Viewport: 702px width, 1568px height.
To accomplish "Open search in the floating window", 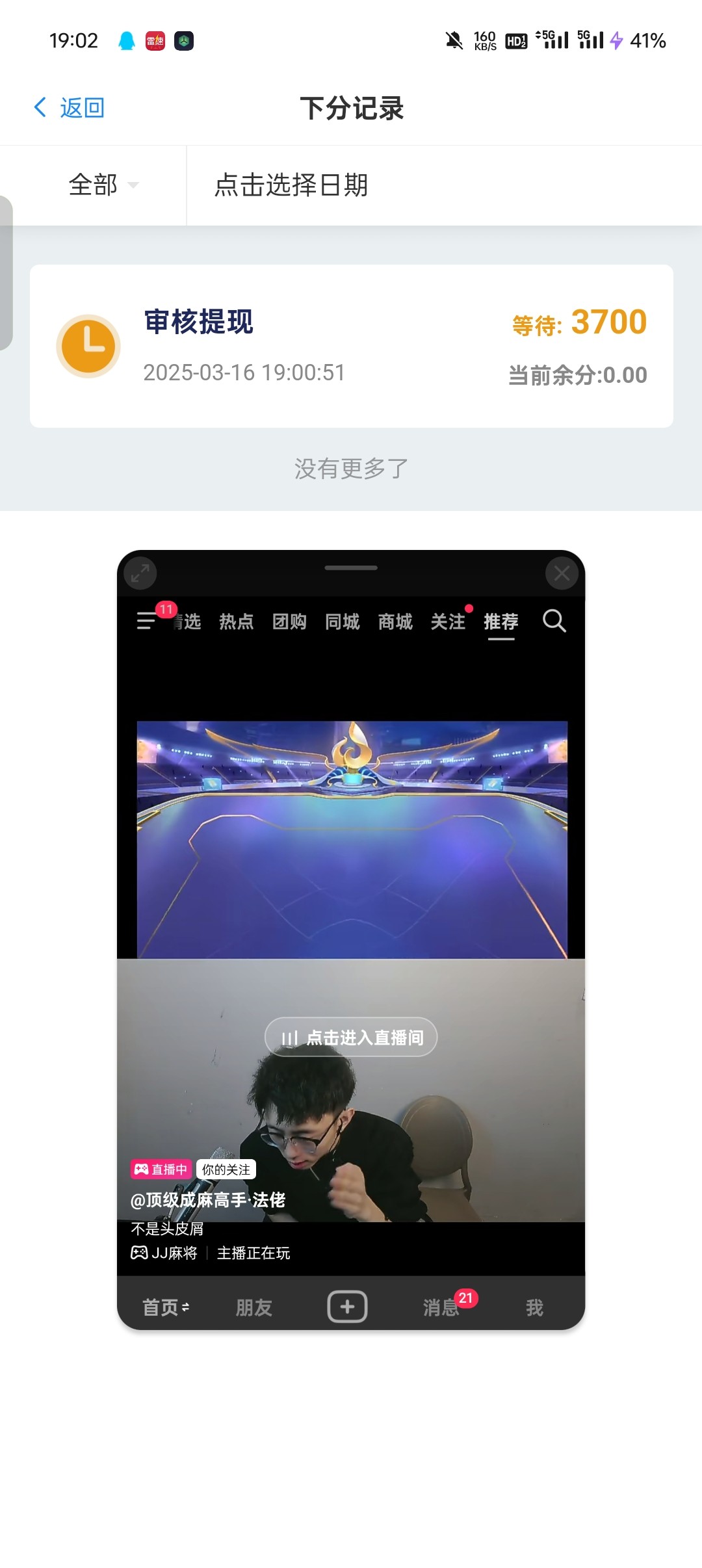I will click(554, 621).
